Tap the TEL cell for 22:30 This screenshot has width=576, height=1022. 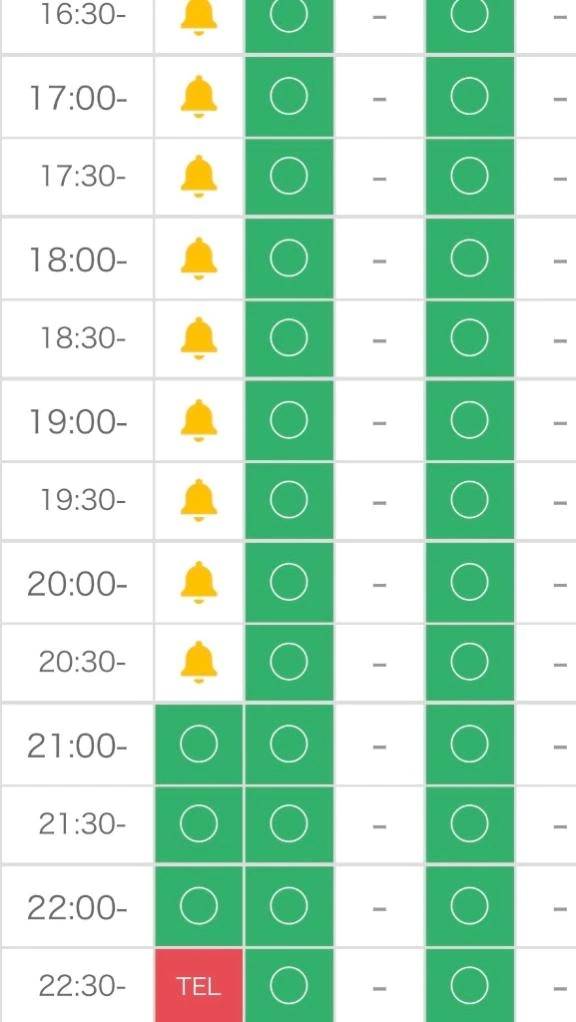pos(199,986)
